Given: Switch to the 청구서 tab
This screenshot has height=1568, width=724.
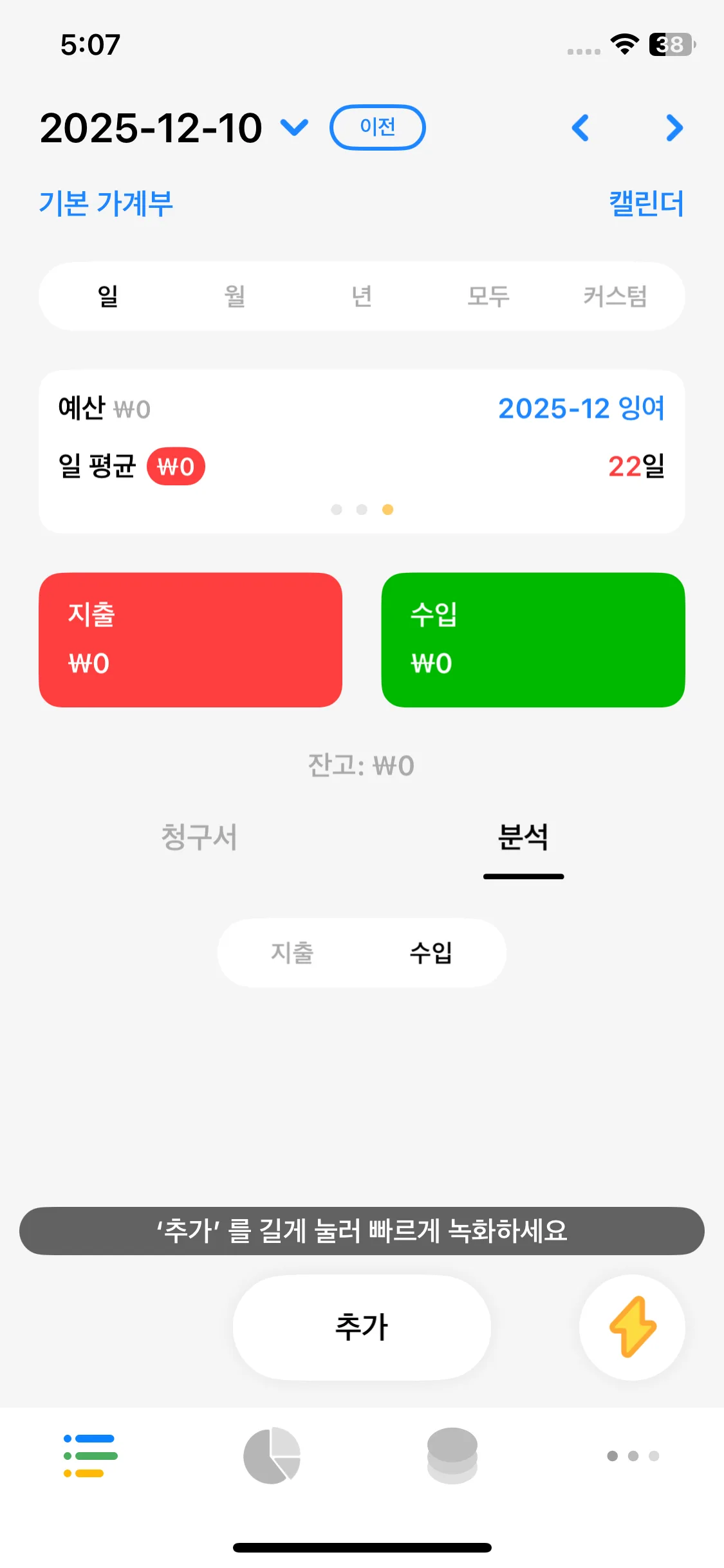Looking at the screenshot, I should [x=200, y=838].
